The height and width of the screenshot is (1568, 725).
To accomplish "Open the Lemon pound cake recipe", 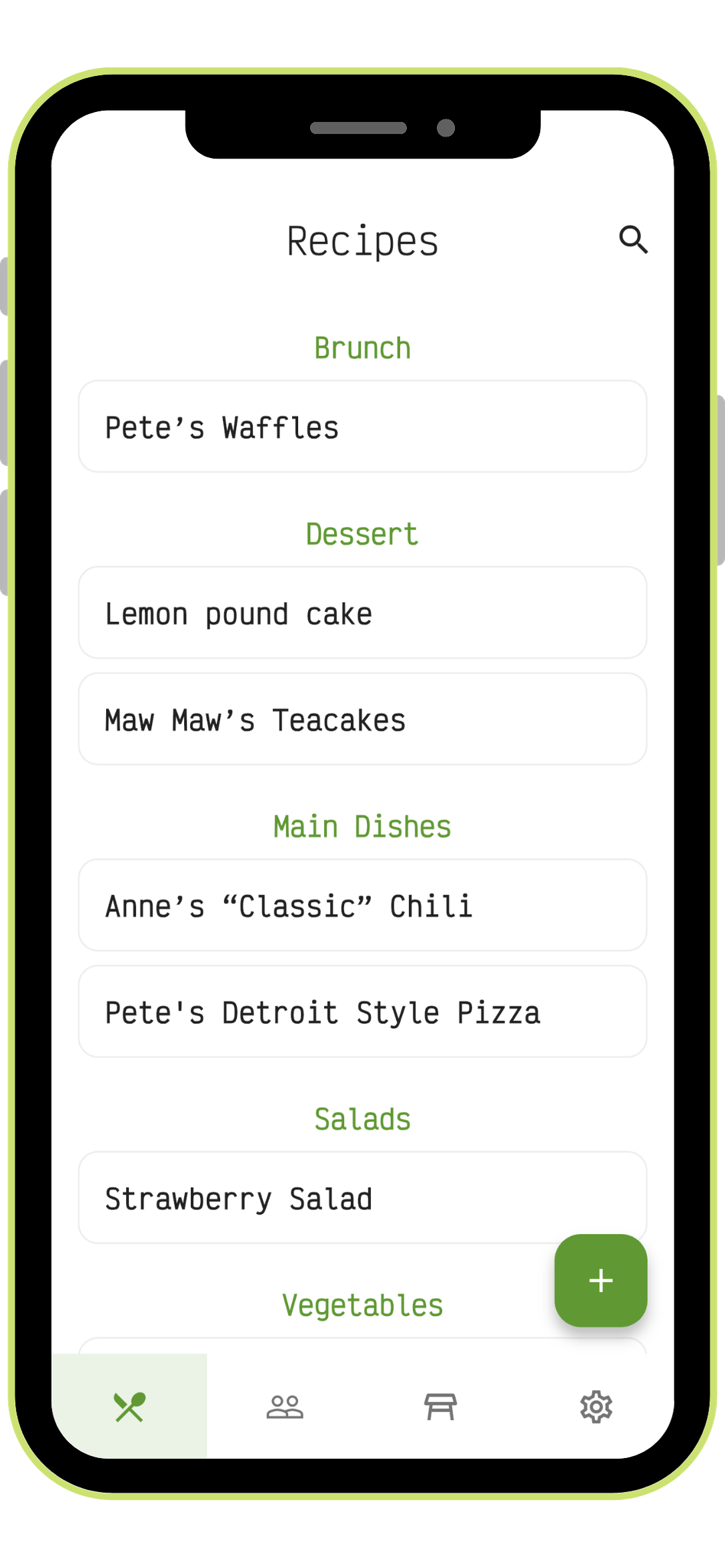I will pyautogui.click(x=362, y=613).
